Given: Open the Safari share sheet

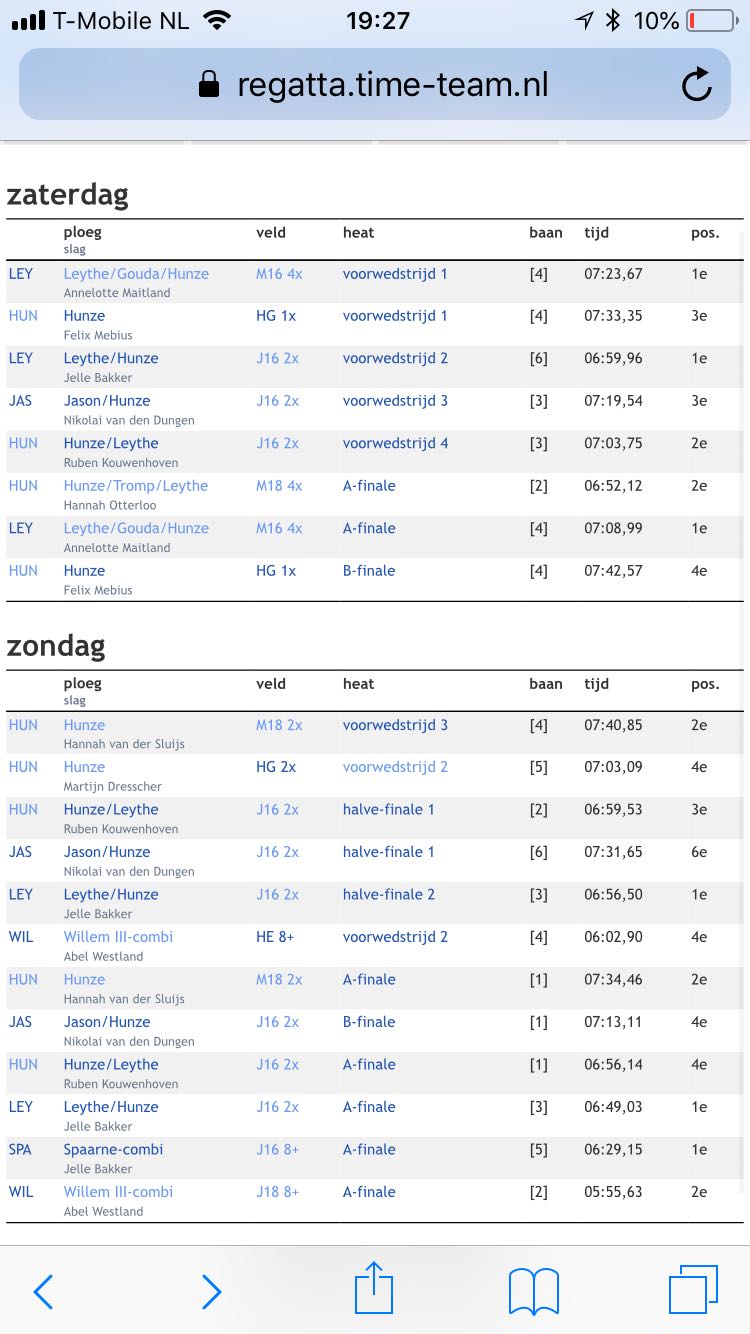Looking at the screenshot, I should pos(375,1288).
